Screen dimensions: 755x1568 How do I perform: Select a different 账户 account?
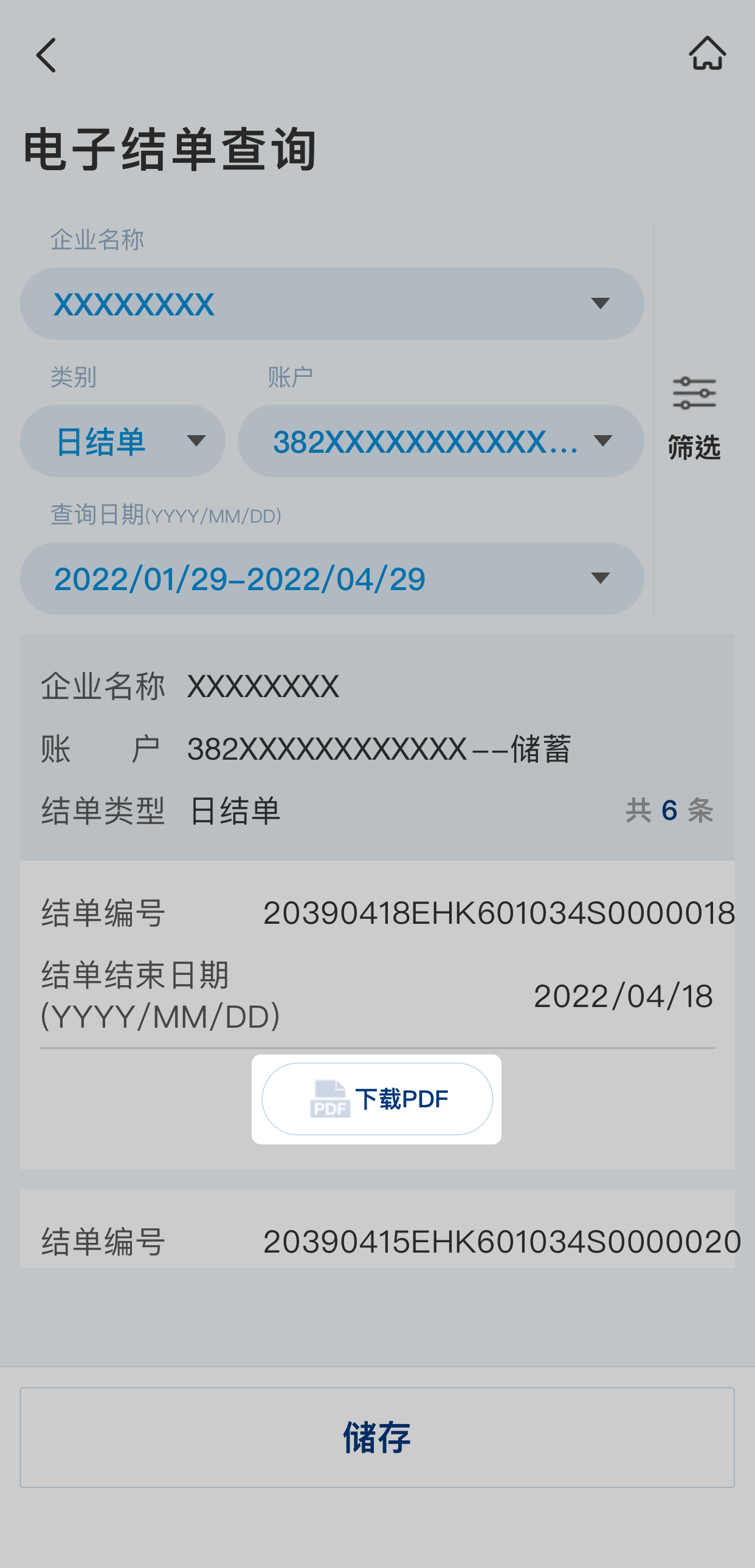click(x=440, y=441)
